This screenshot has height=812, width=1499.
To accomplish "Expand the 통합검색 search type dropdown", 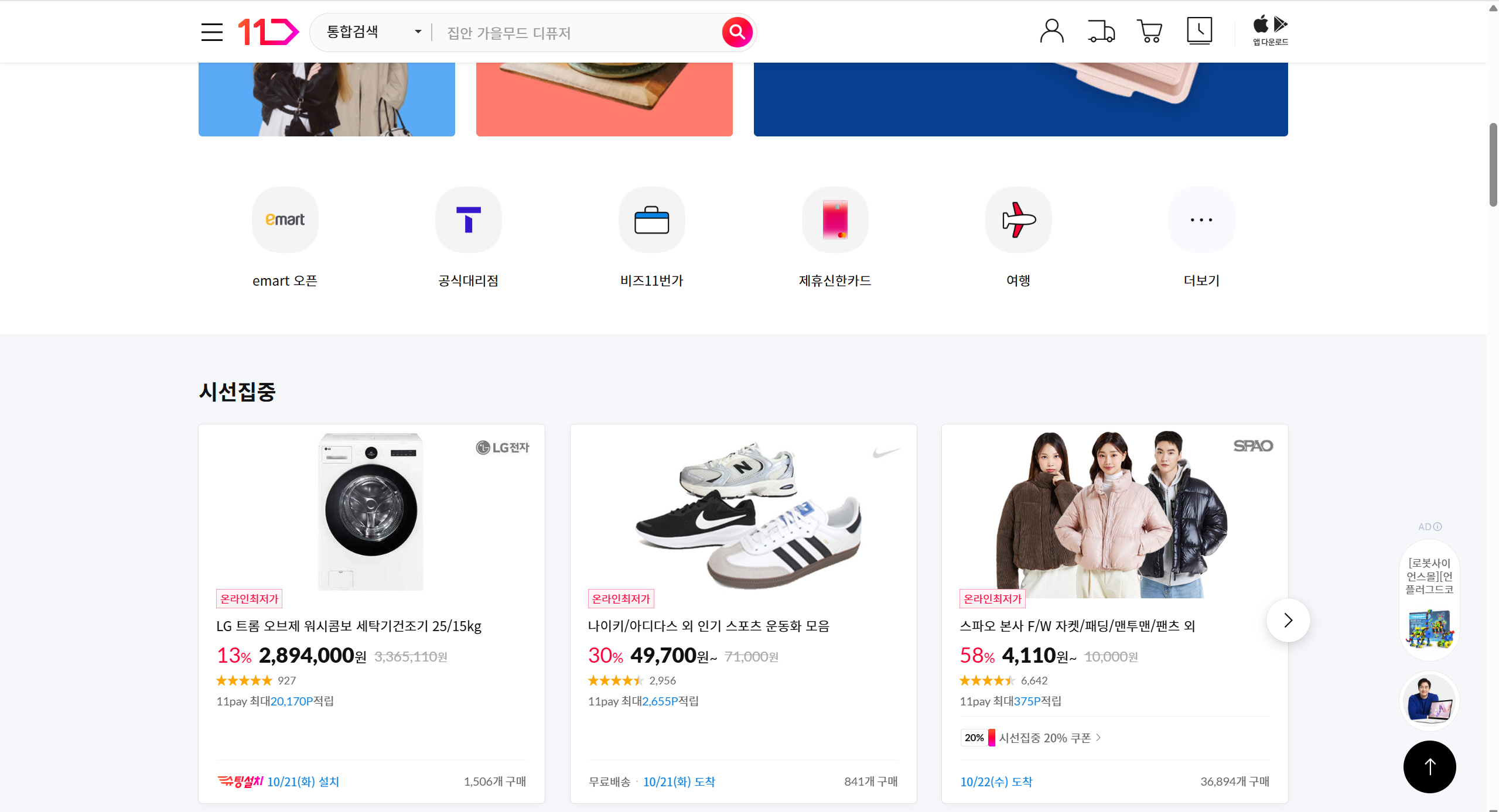I will click(x=373, y=32).
